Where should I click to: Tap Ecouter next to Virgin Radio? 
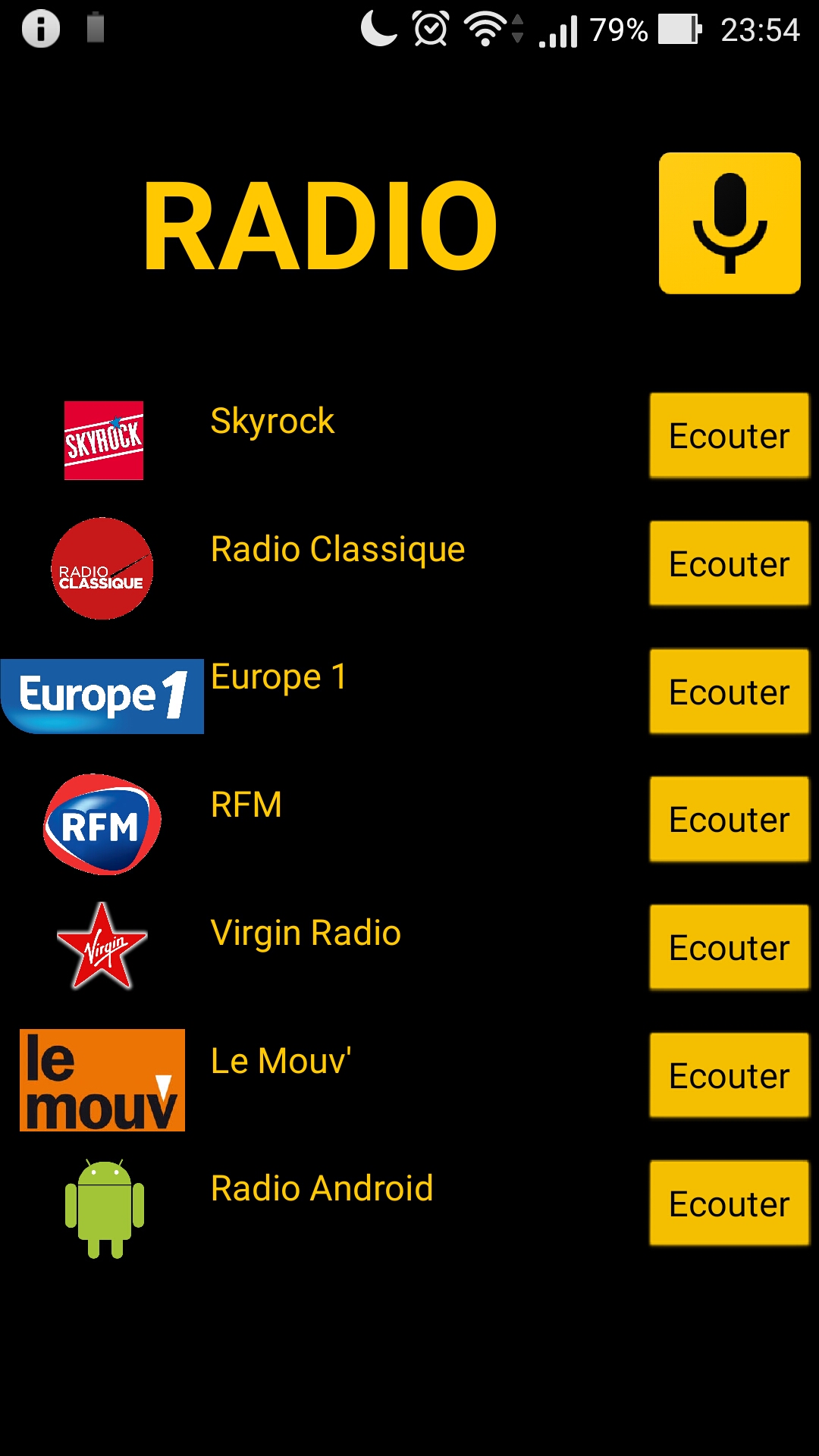(x=730, y=947)
